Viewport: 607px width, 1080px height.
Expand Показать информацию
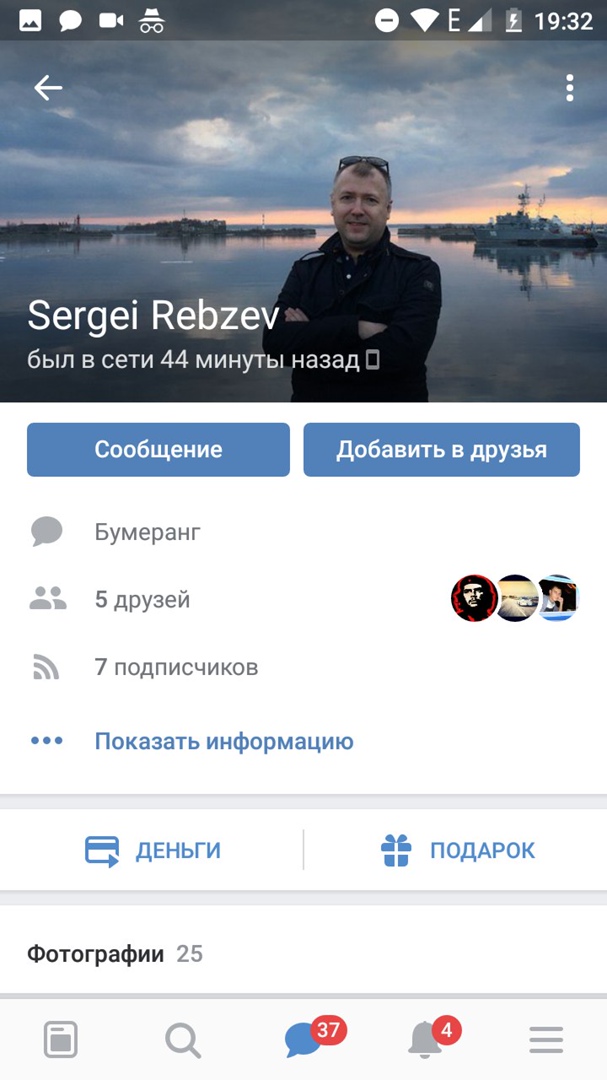(223, 741)
